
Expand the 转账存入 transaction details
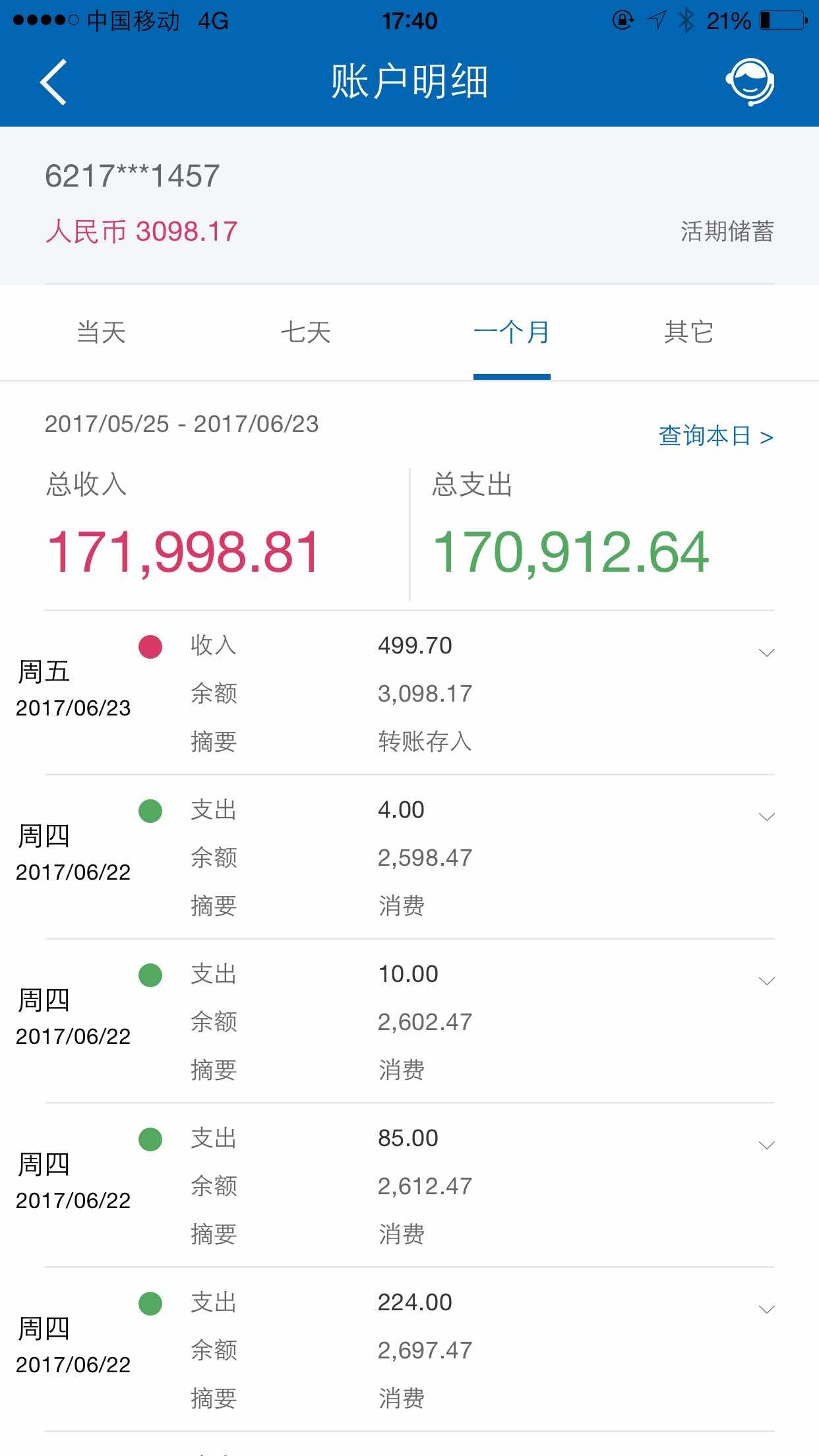coord(766,652)
